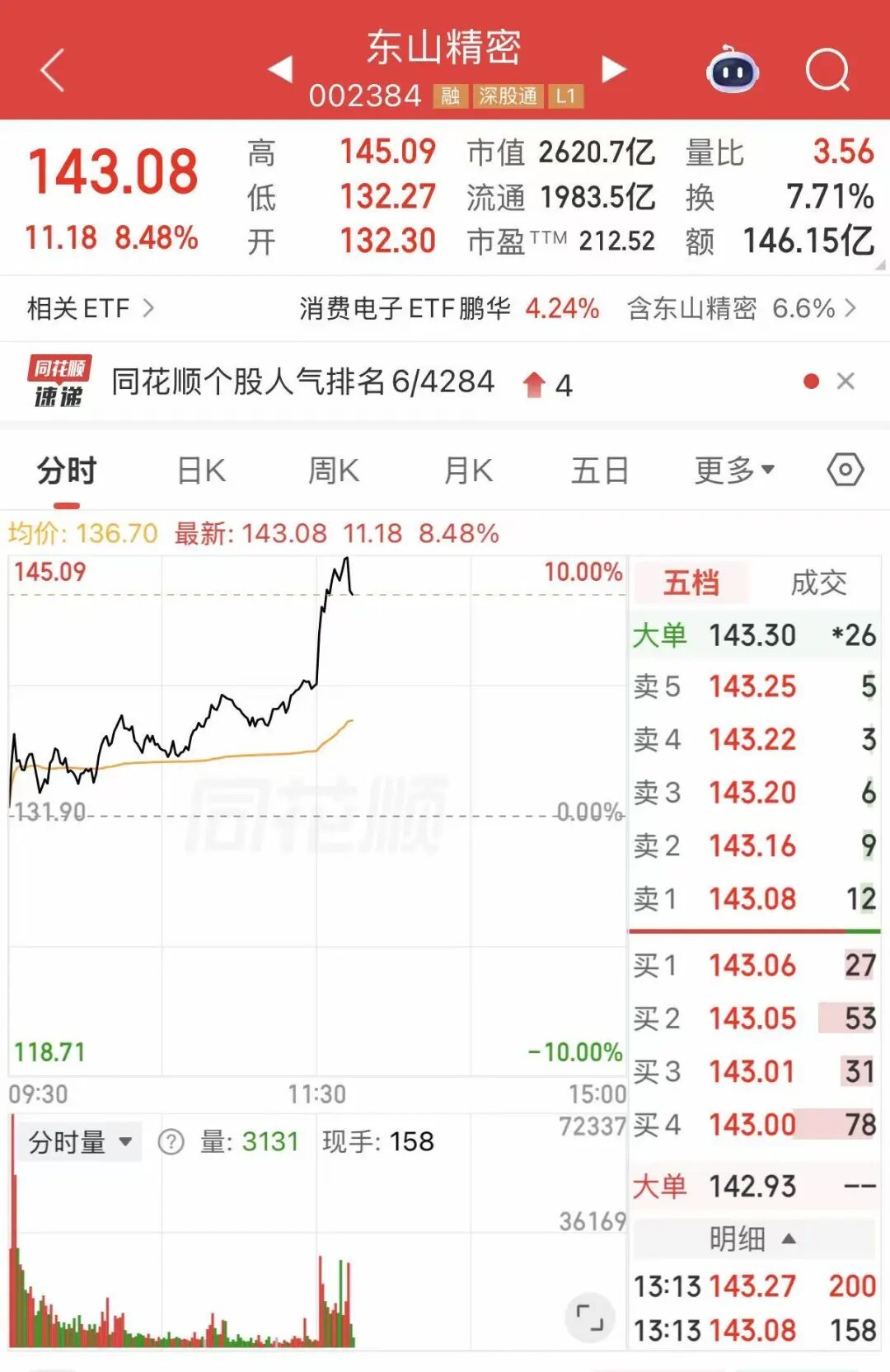Open the robot assistant icon

click(x=733, y=70)
